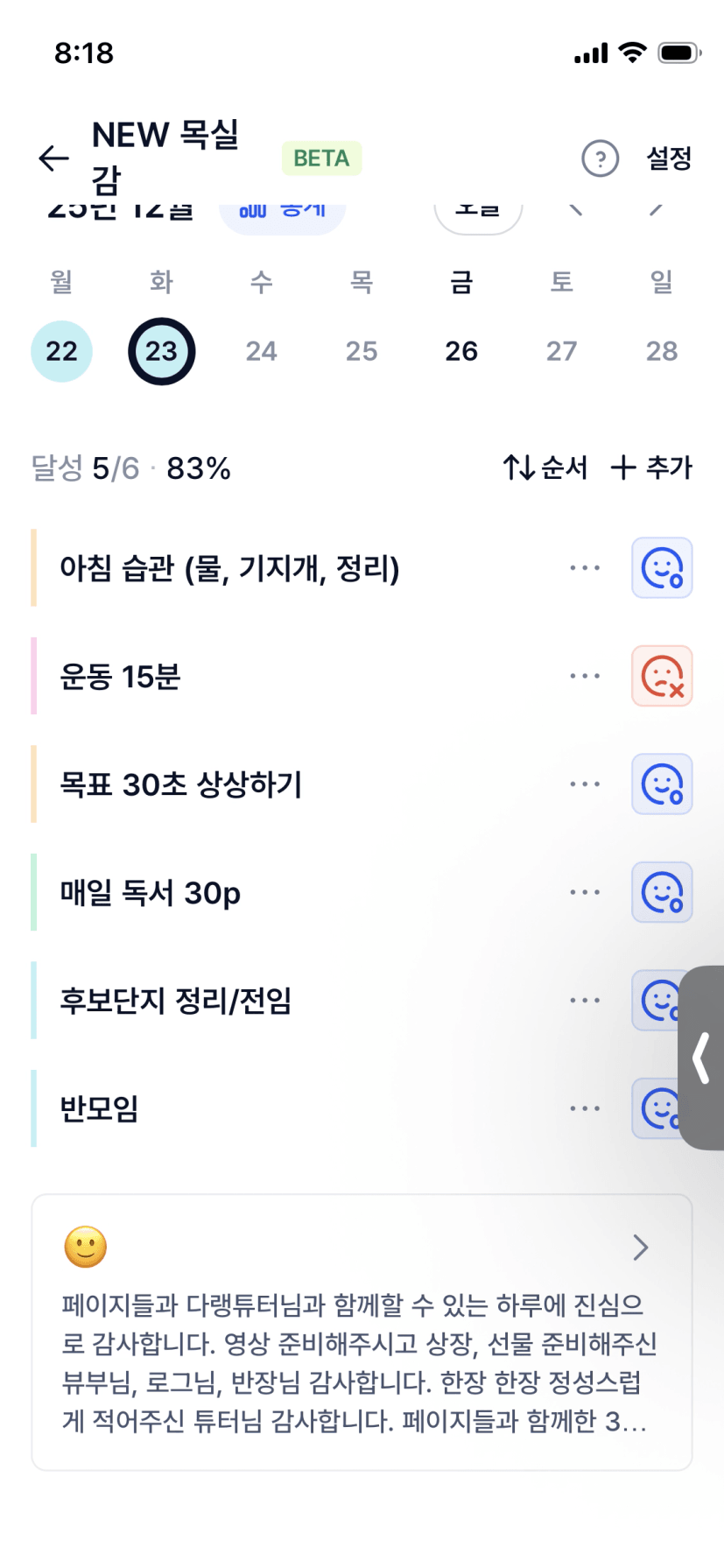Viewport: 724px width, 1568px height.
Task: Open the help question mark icon
Action: pos(600,158)
